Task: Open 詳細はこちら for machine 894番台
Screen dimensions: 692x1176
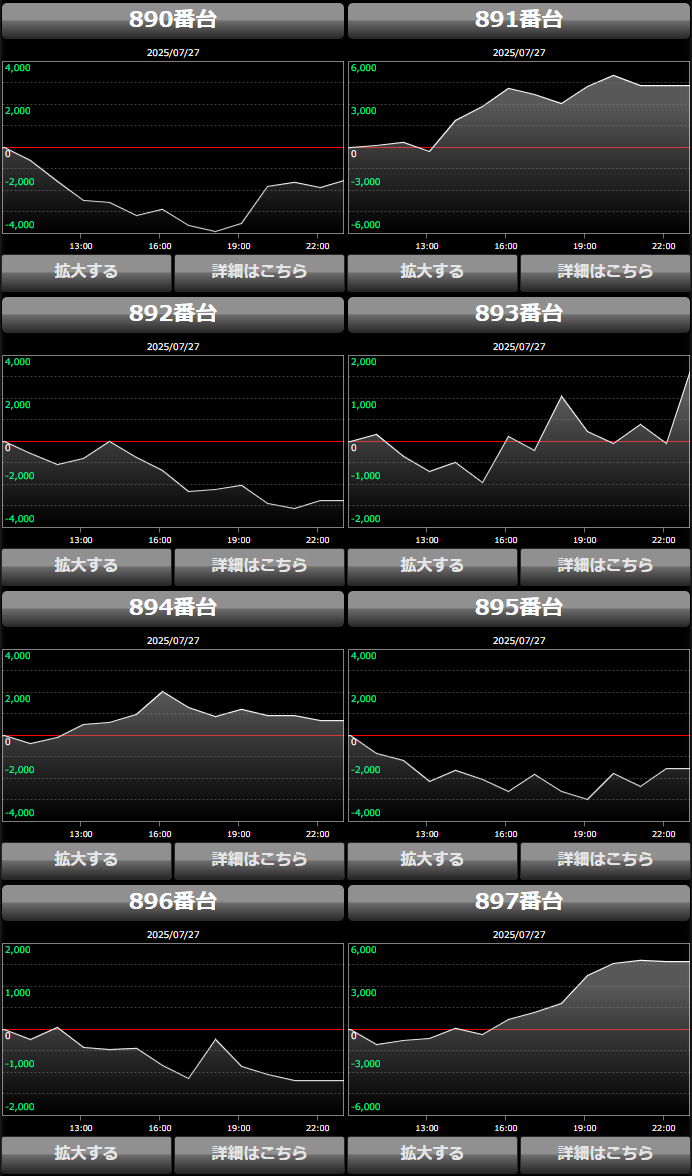Action: tap(259, 859)
